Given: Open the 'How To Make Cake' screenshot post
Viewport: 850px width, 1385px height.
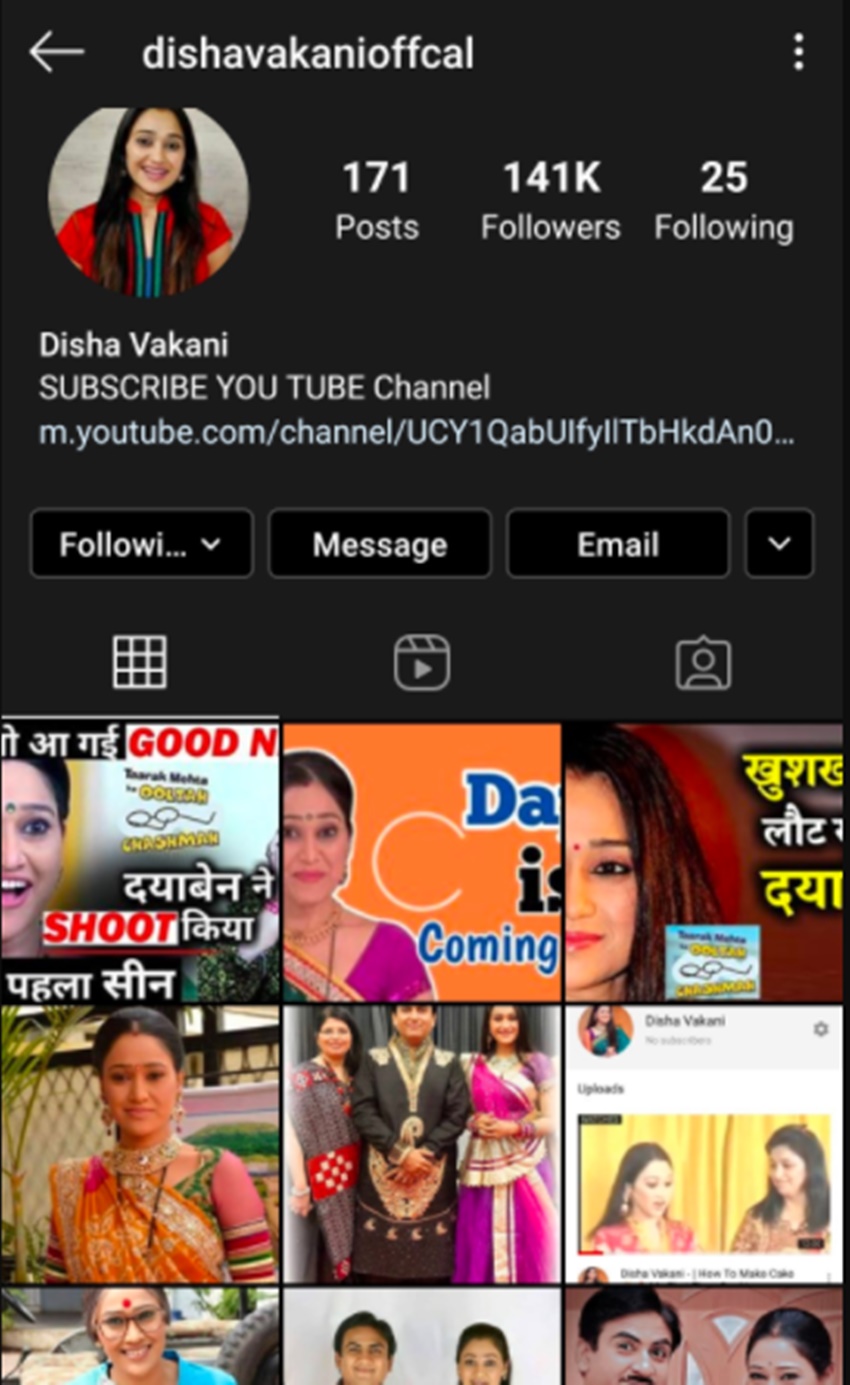Looking at the screenshot, I should [704, 1144].
